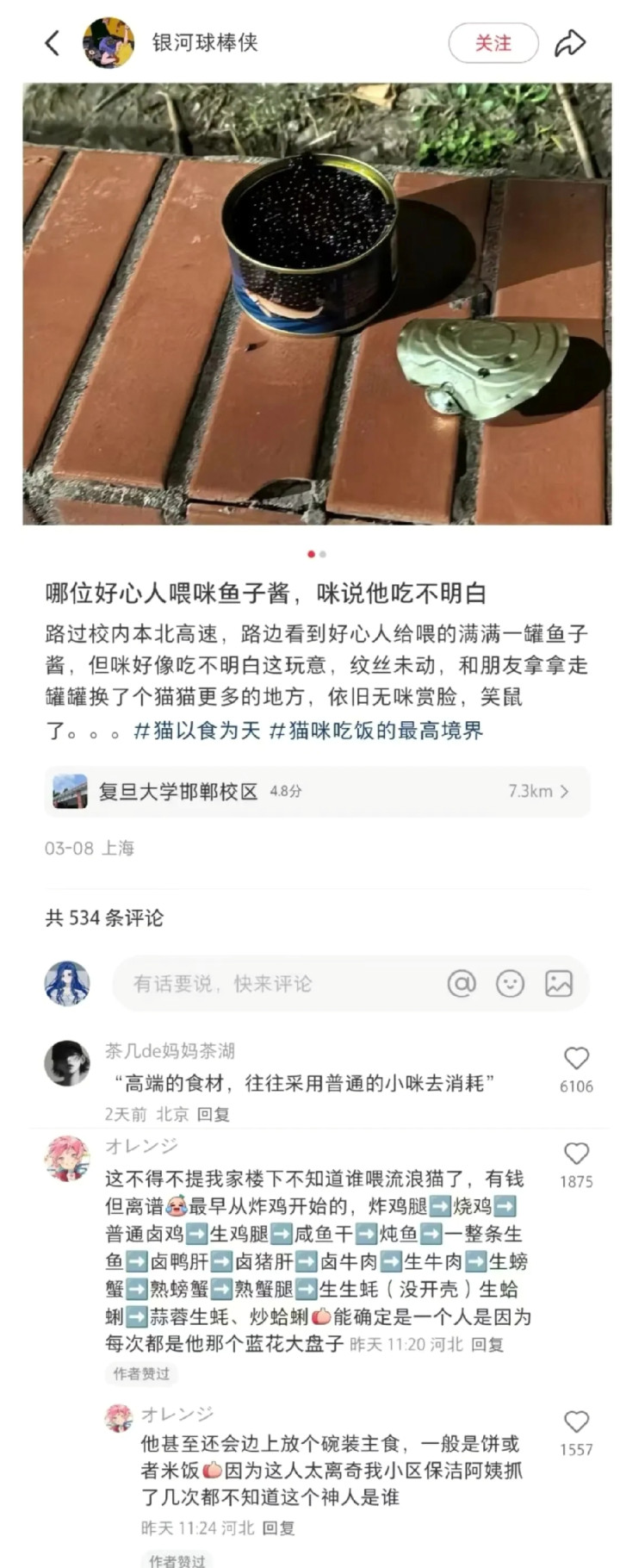Attach an image to your comment
The width and height of the screenshot is (620, 1568).
pyautogui.click(x=559, y=983)
